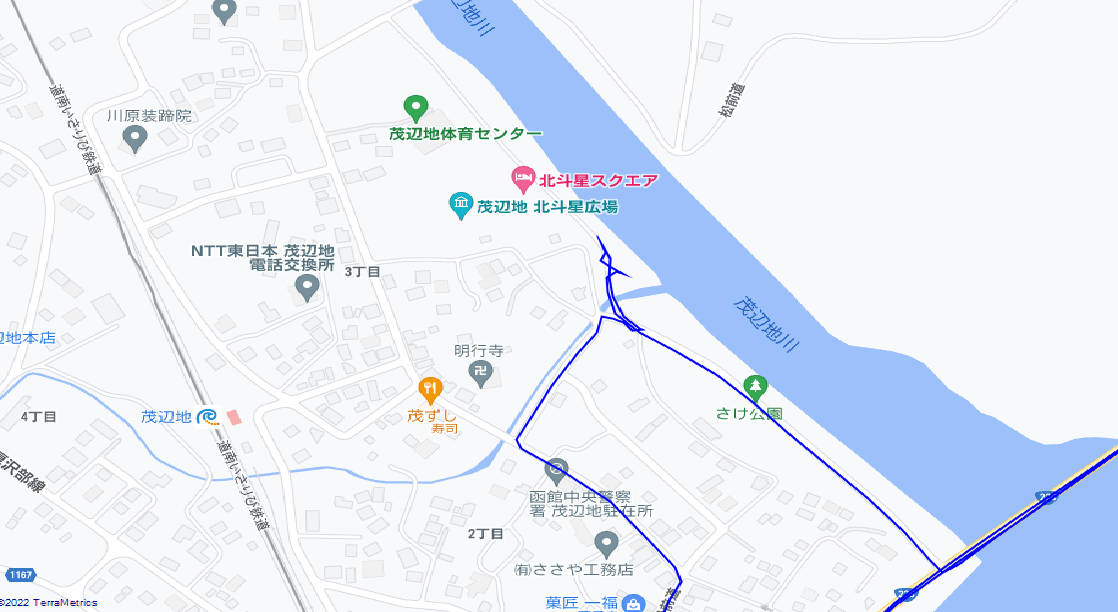This screenshot has width=1118, height=612.
Task: Select the 茂辺地 railway station icon
Action: click(x=209, y=417)
